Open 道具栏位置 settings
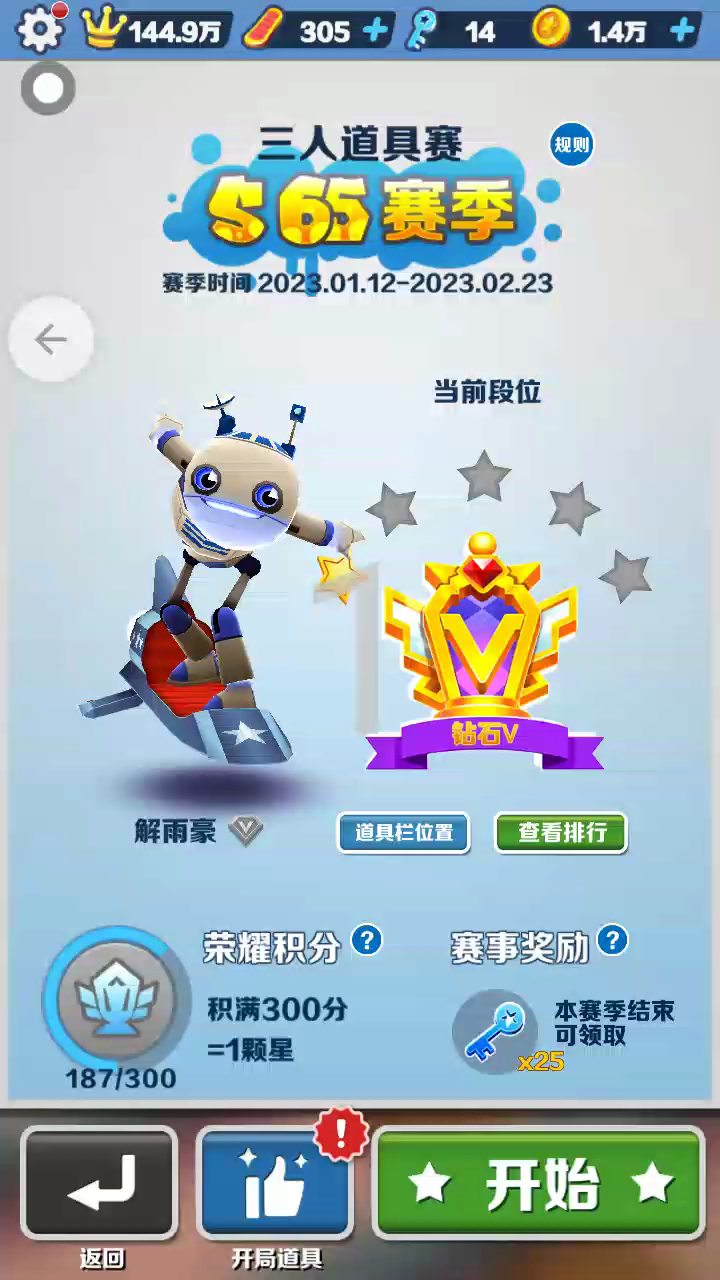The width and height of the screenshot is (720, 1280). (x=404, y=832)
